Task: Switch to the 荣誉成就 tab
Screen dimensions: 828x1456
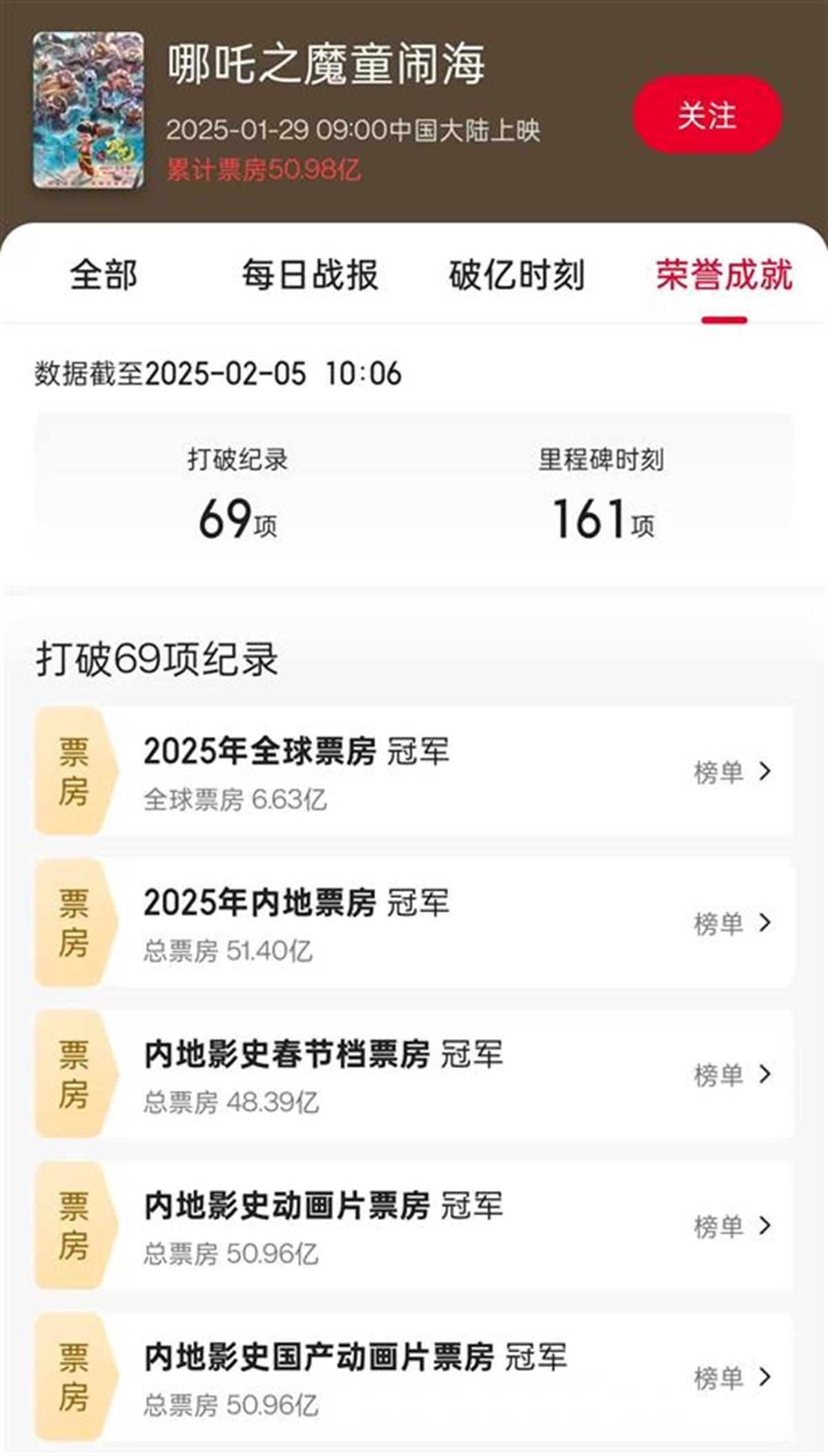Action: pos(724,275)
